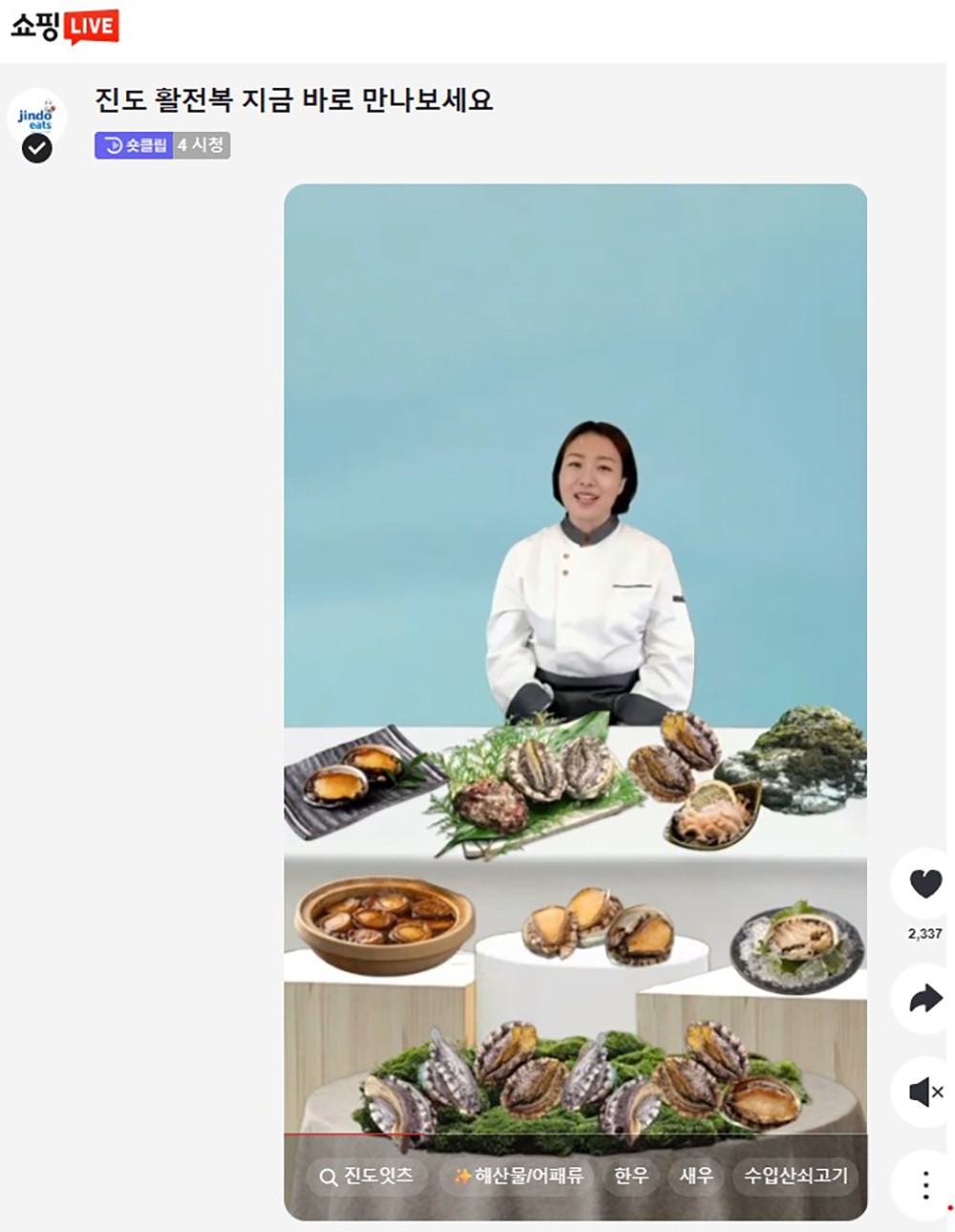Unmute the video sound
The image size is (955, 1232).
click(x=923, y=1092)
